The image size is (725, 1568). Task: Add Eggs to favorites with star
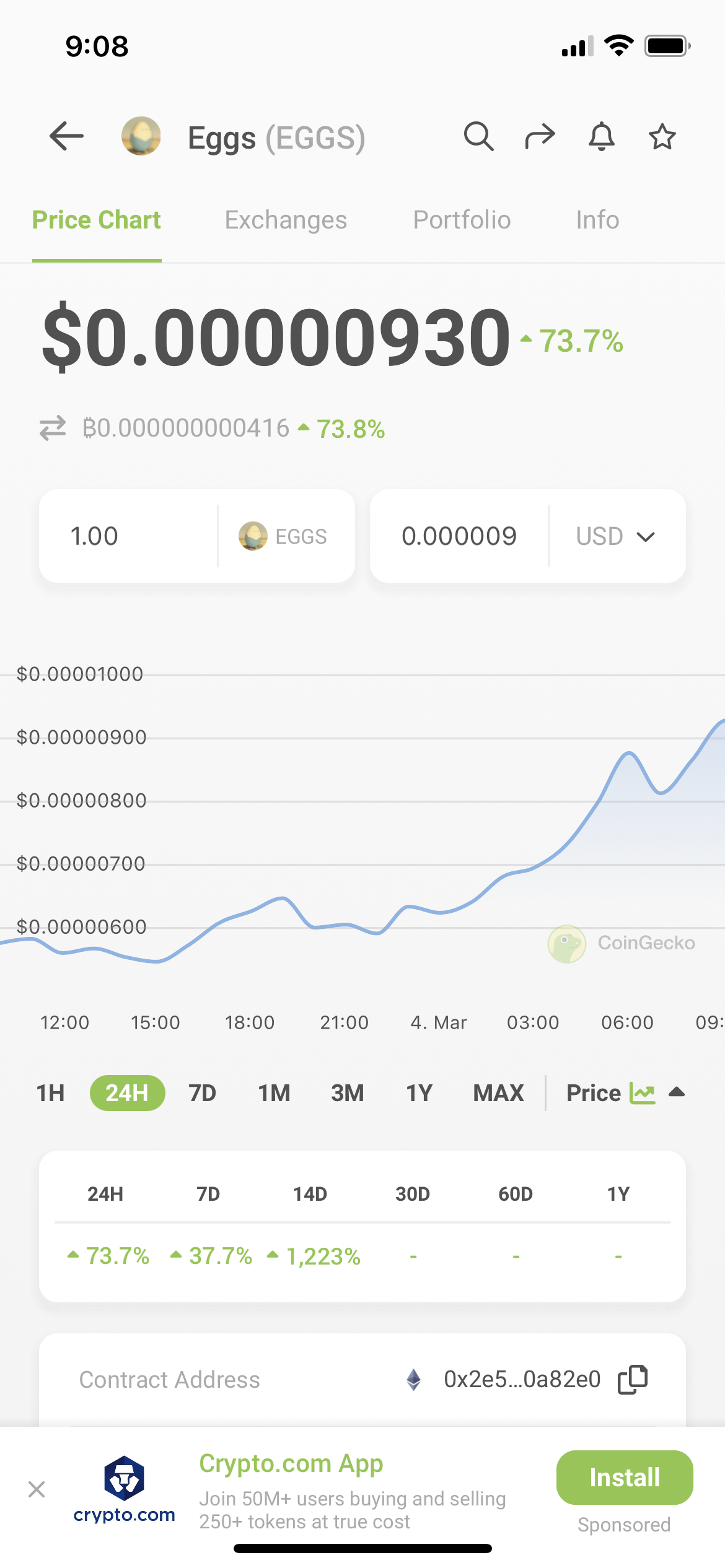(662, 136)
